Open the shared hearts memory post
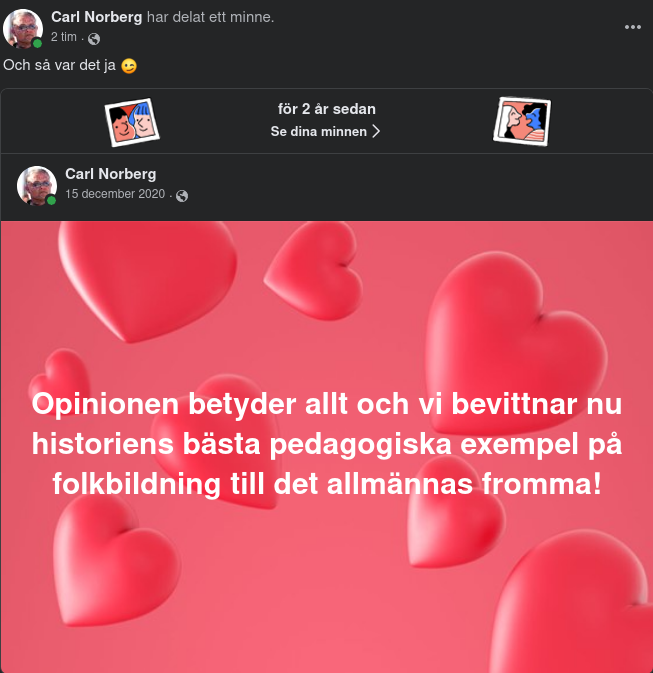 pyautogui.click(x=326, y=446)
